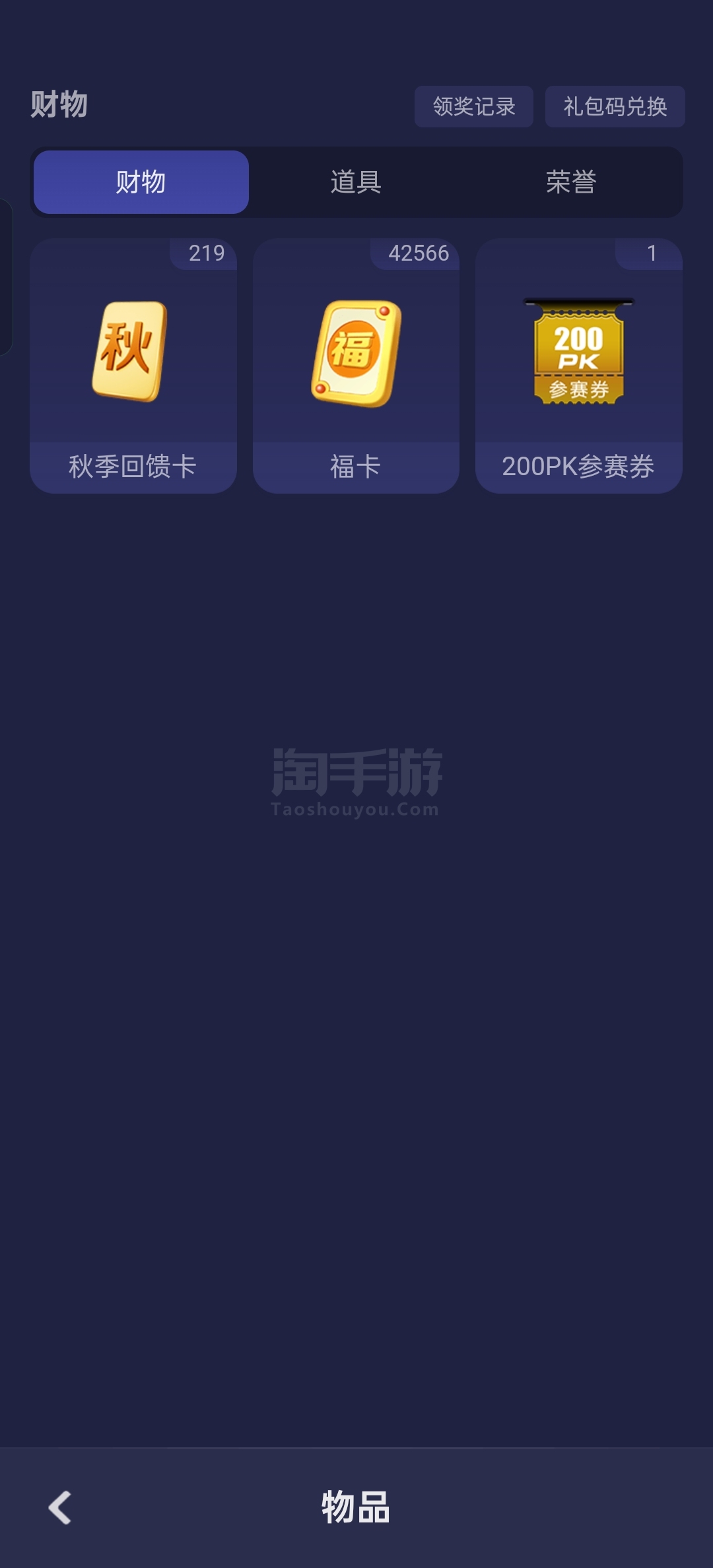Image resolution: width=713 pixels, height=1568 pixels.
Task: Select the 财物 tab
Action: tap(141, 182)
